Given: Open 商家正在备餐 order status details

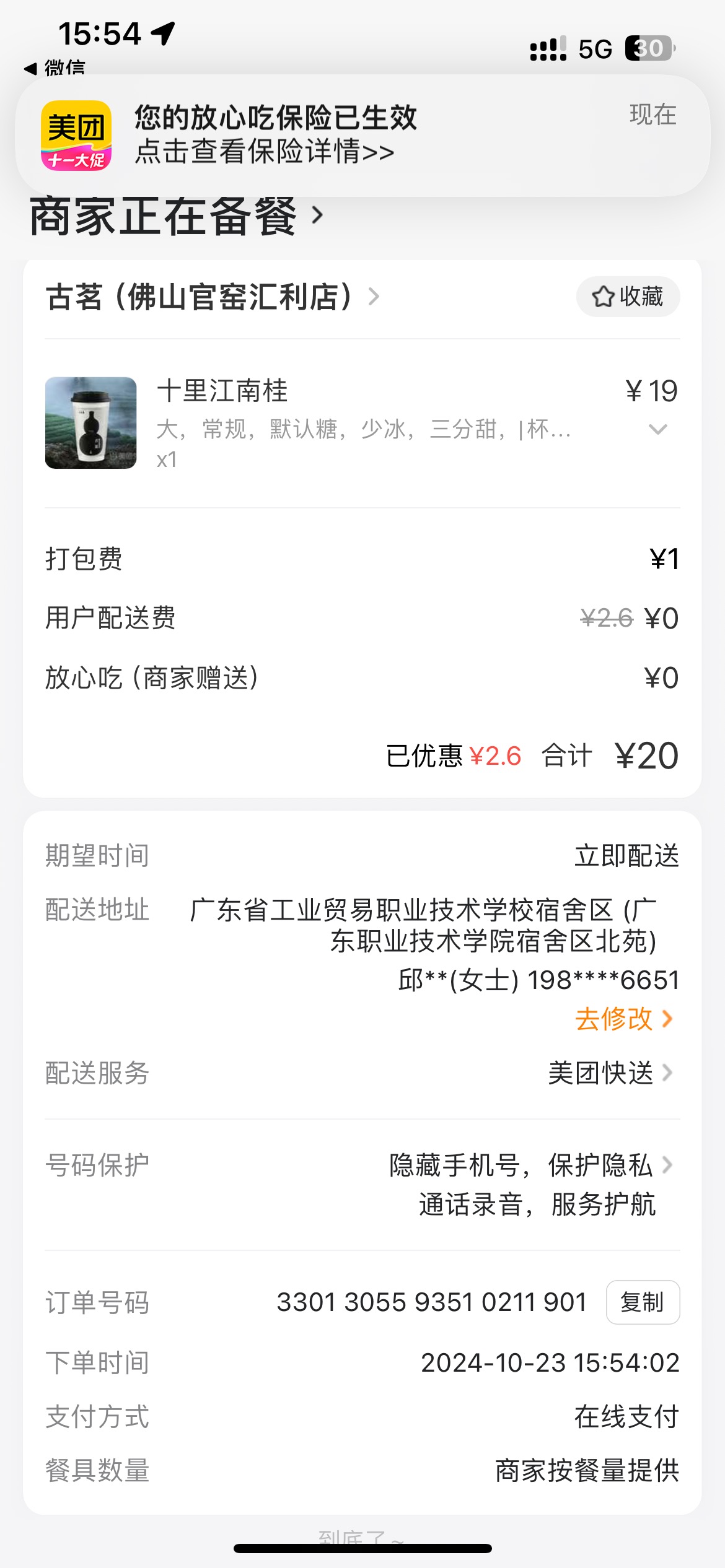Looking at the screenshot, I should click(177, 217).
